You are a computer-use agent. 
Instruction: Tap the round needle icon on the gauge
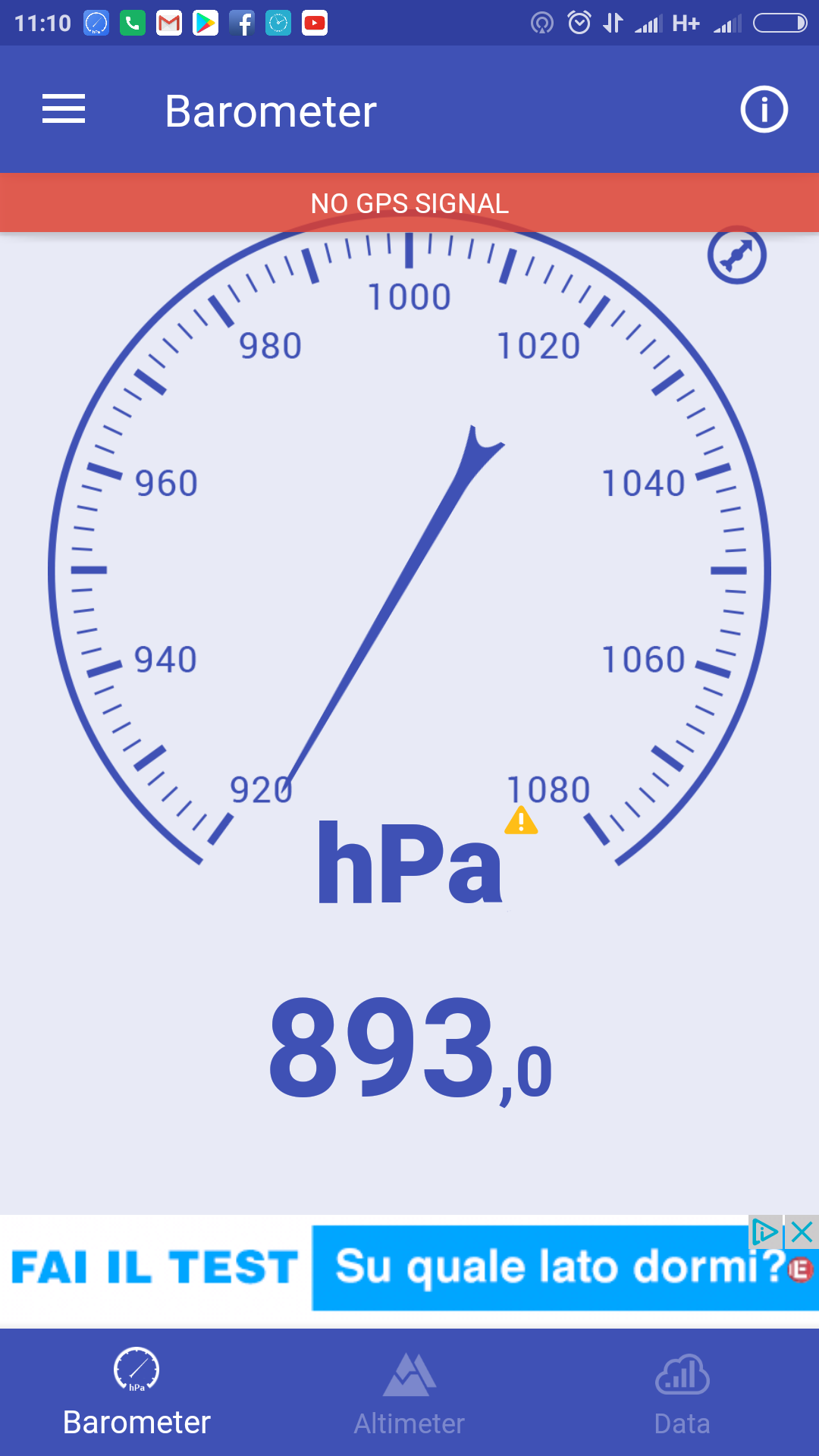point(736,256)
